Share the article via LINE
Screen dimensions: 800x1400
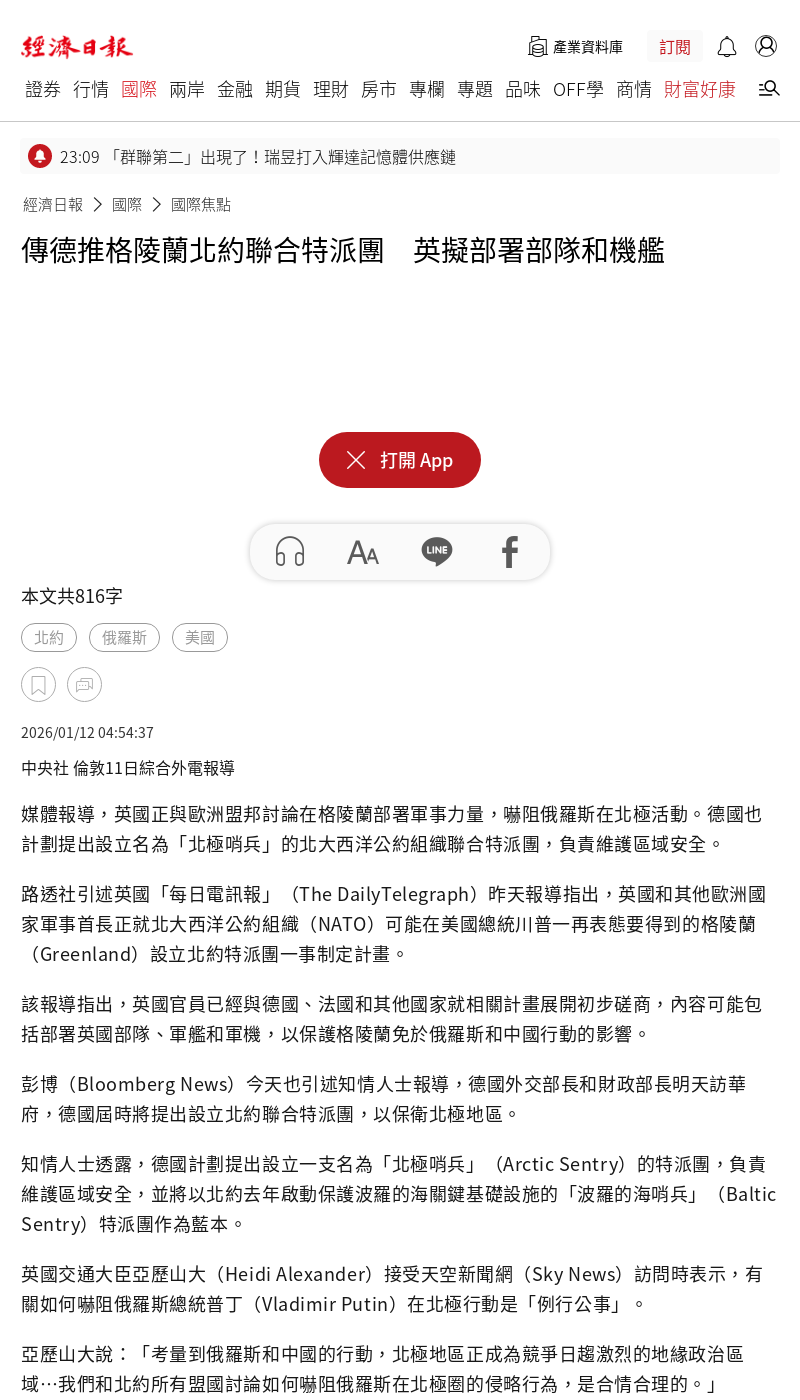(x=437, y=552)
